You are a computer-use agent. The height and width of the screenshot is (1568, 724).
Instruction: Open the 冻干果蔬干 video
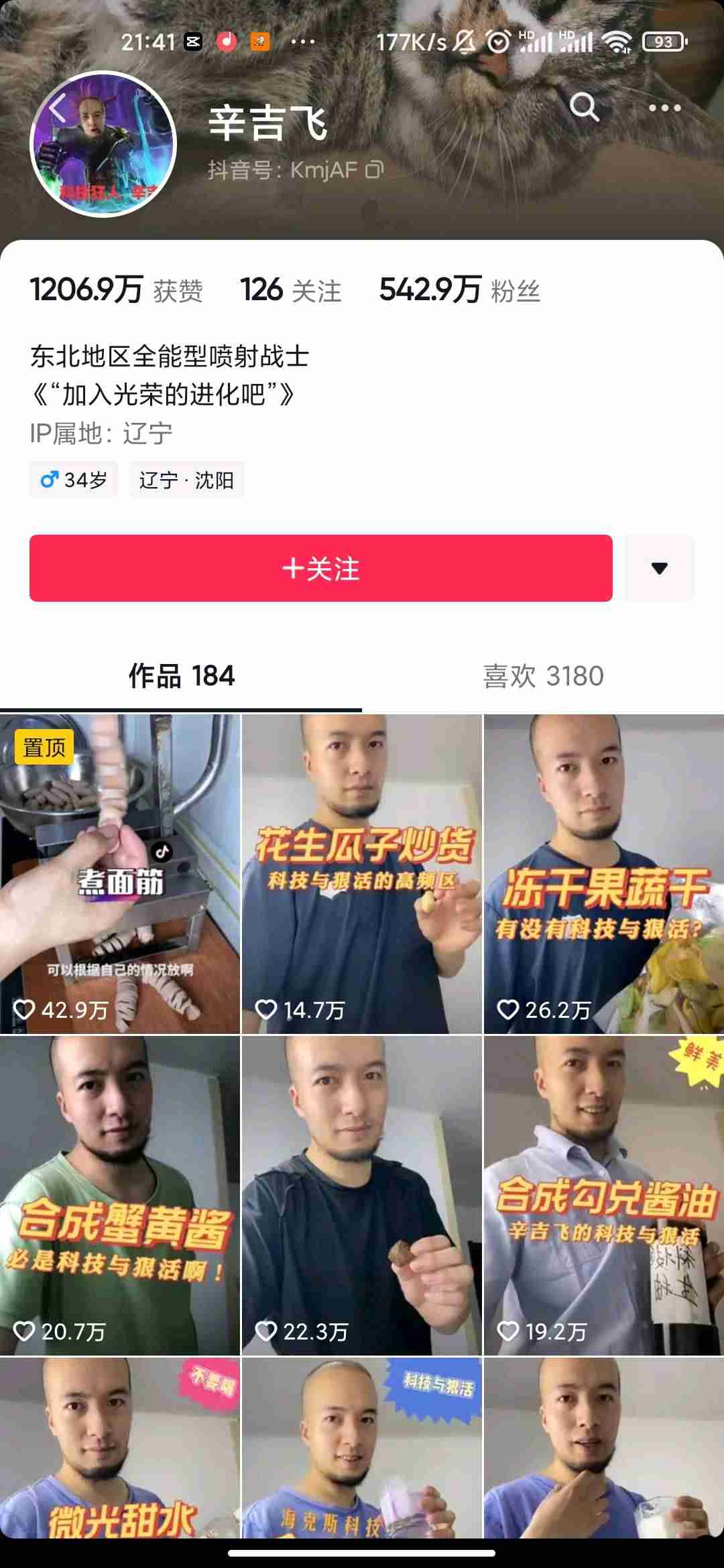(x=603, y=874)
